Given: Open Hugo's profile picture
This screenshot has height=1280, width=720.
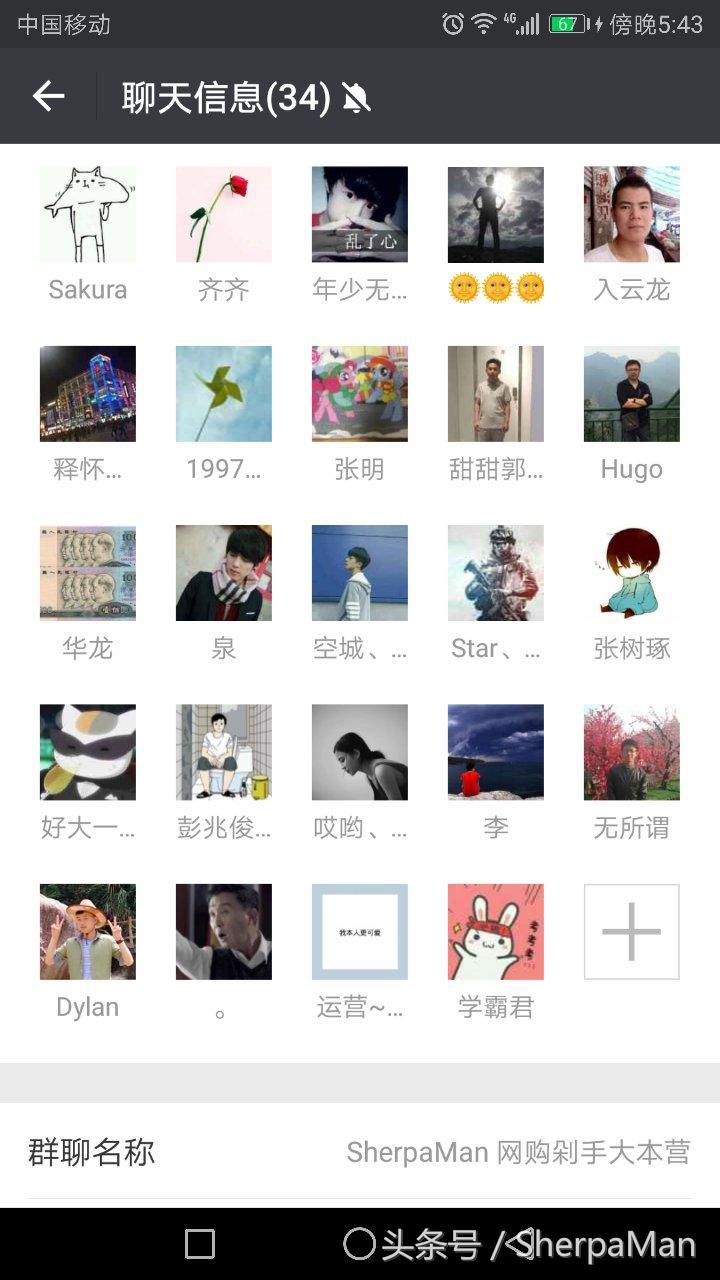Looking at the screenshot, I should coord(631,393).
